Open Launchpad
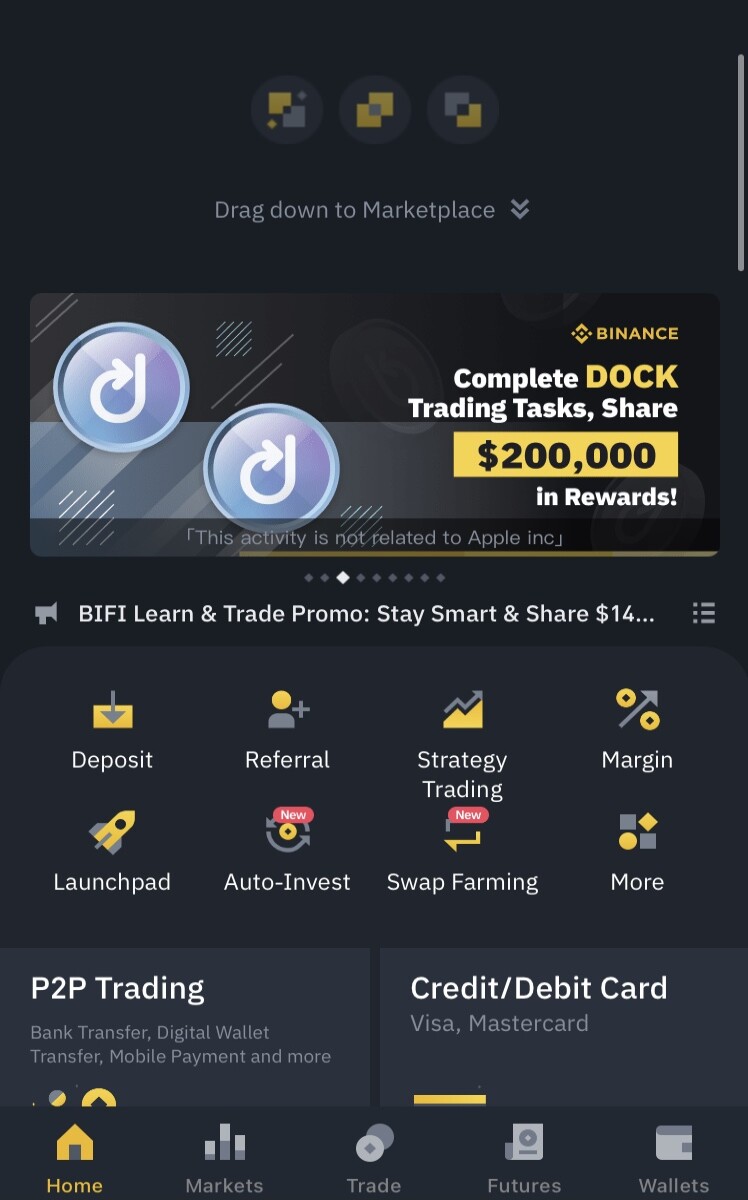Screen dimensions: 748x1200 112,853
